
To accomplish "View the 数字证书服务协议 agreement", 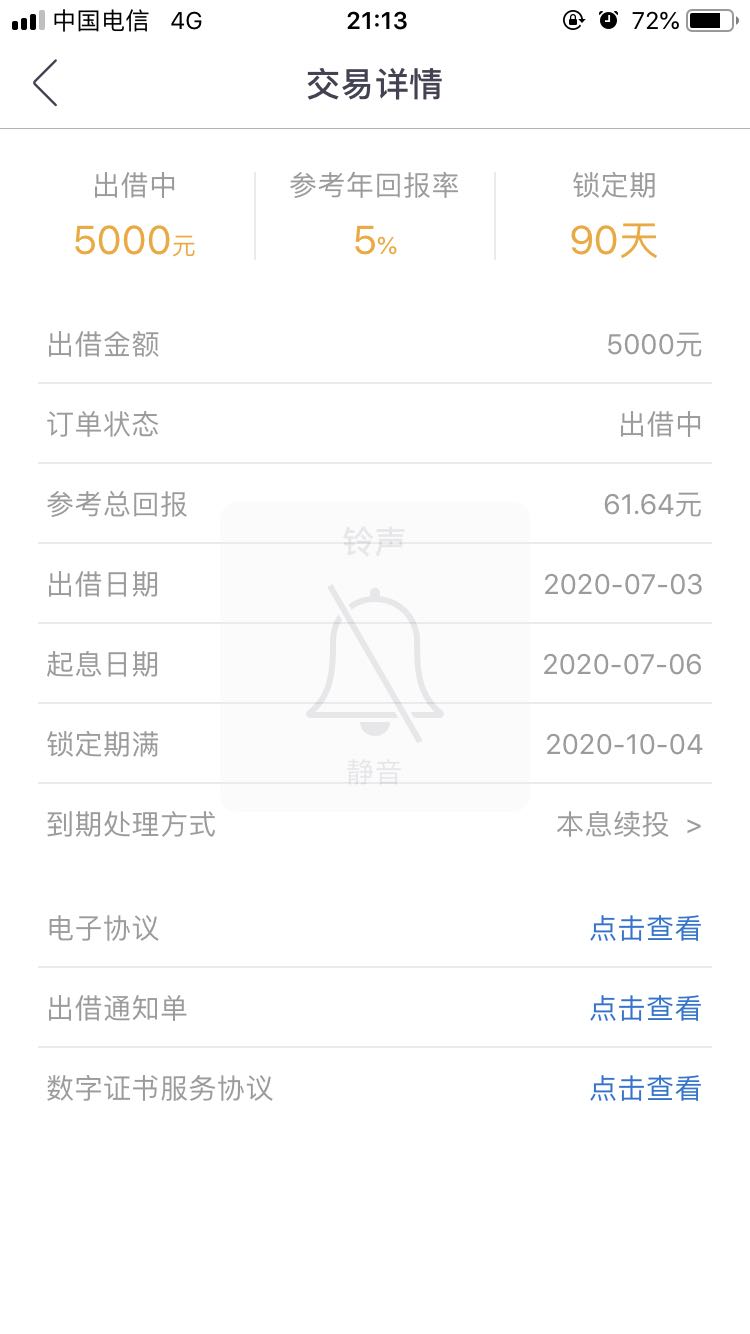I will 645,1088.
